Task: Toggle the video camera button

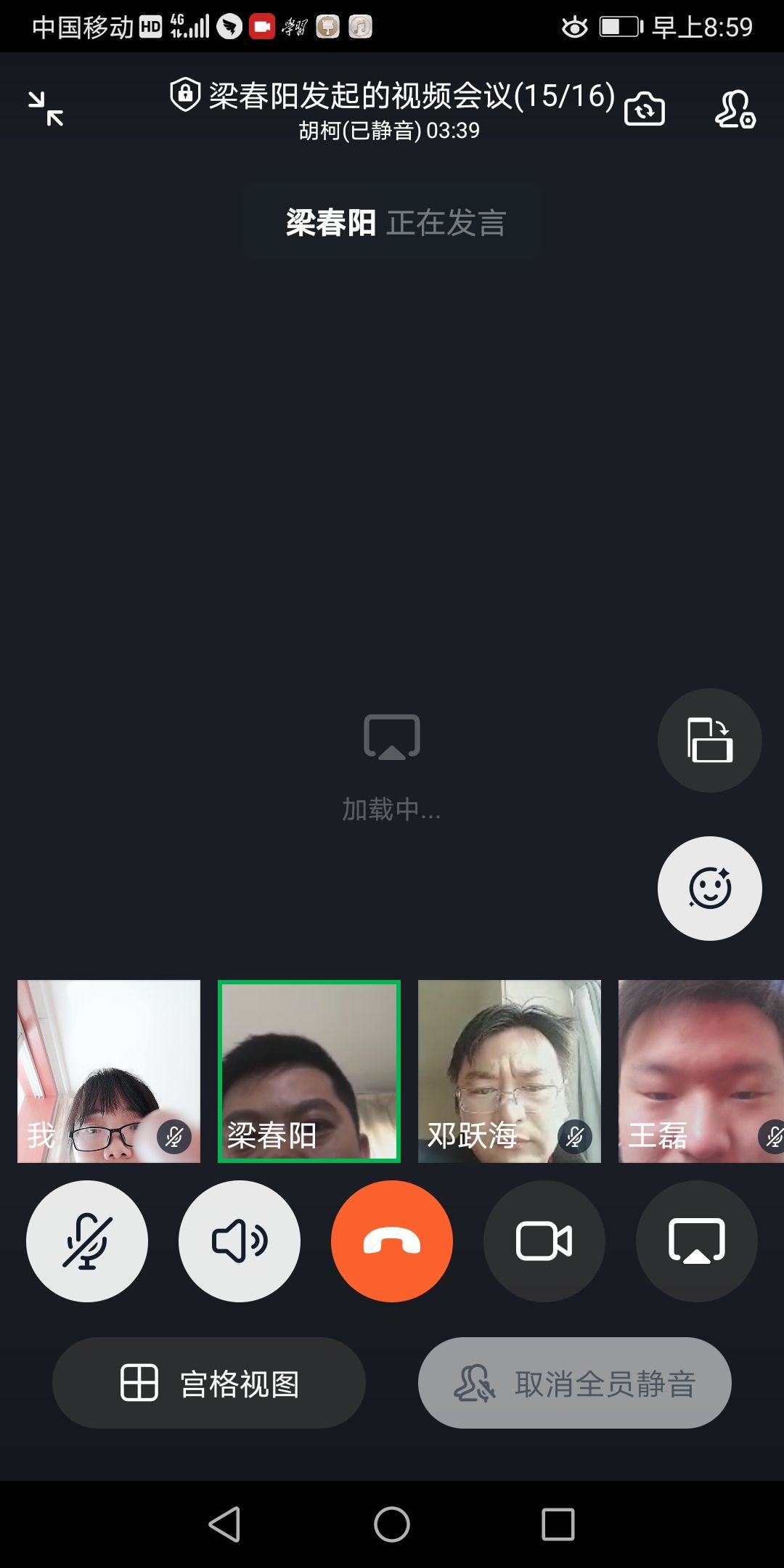Action: click(x=544, y=1241)
